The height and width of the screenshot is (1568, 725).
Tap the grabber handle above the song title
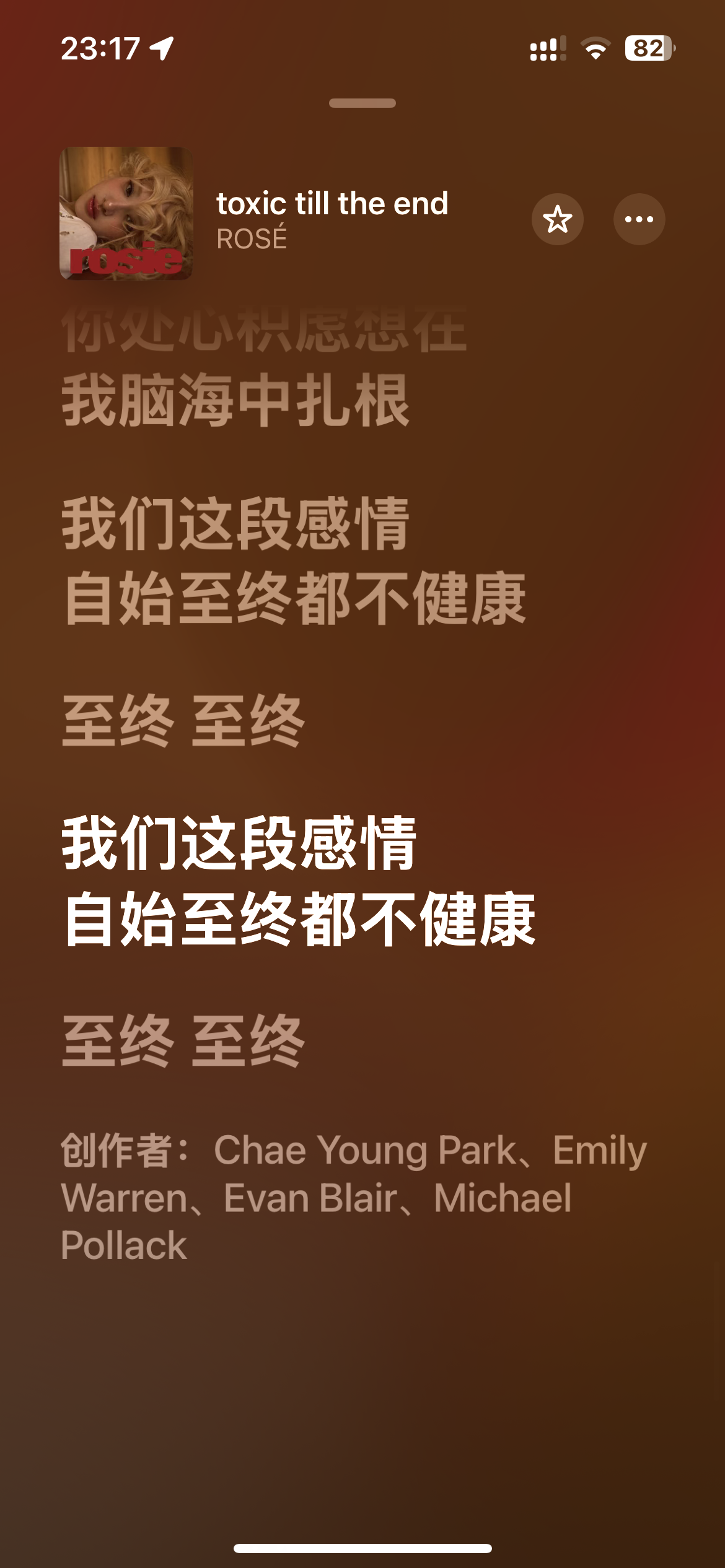click(x=362, y=103)
